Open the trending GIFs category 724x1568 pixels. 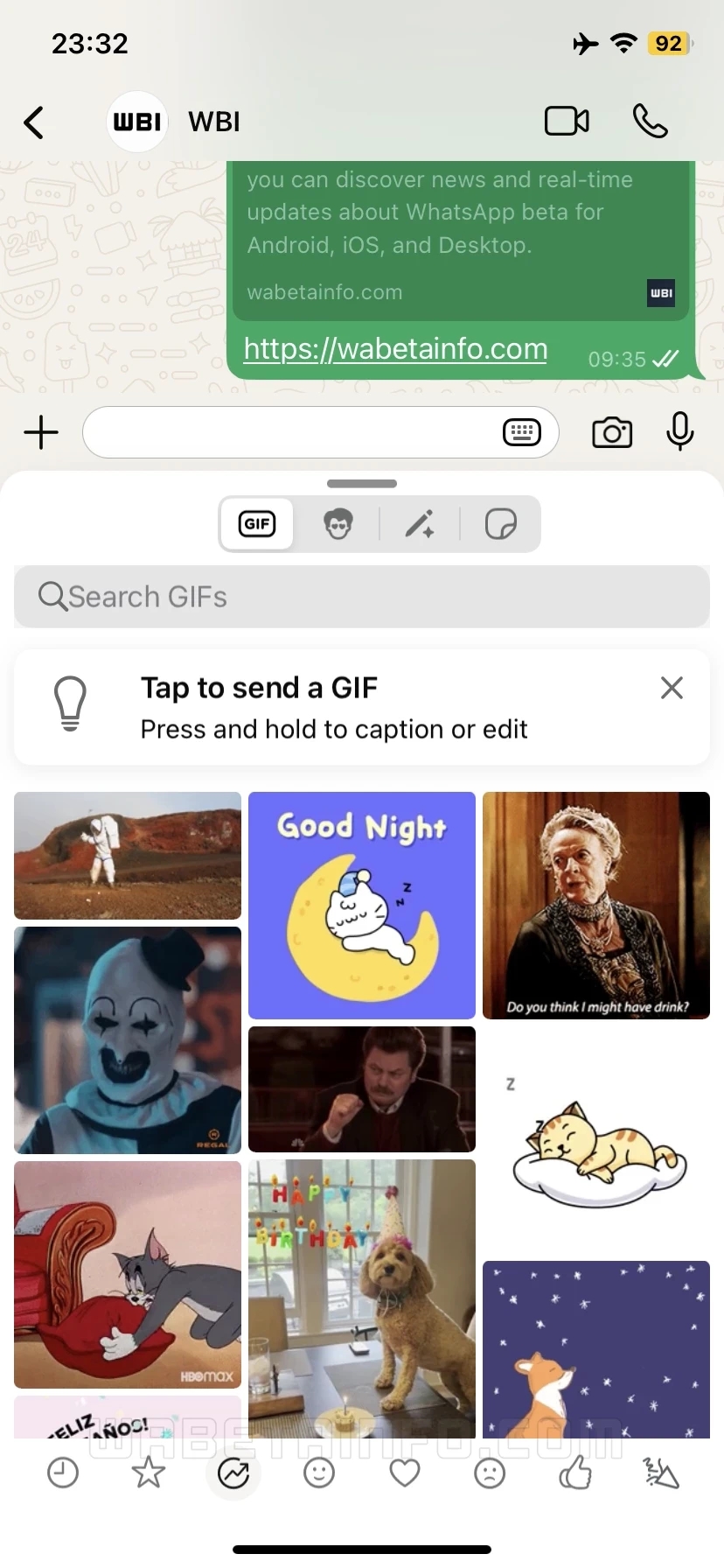233,1473
